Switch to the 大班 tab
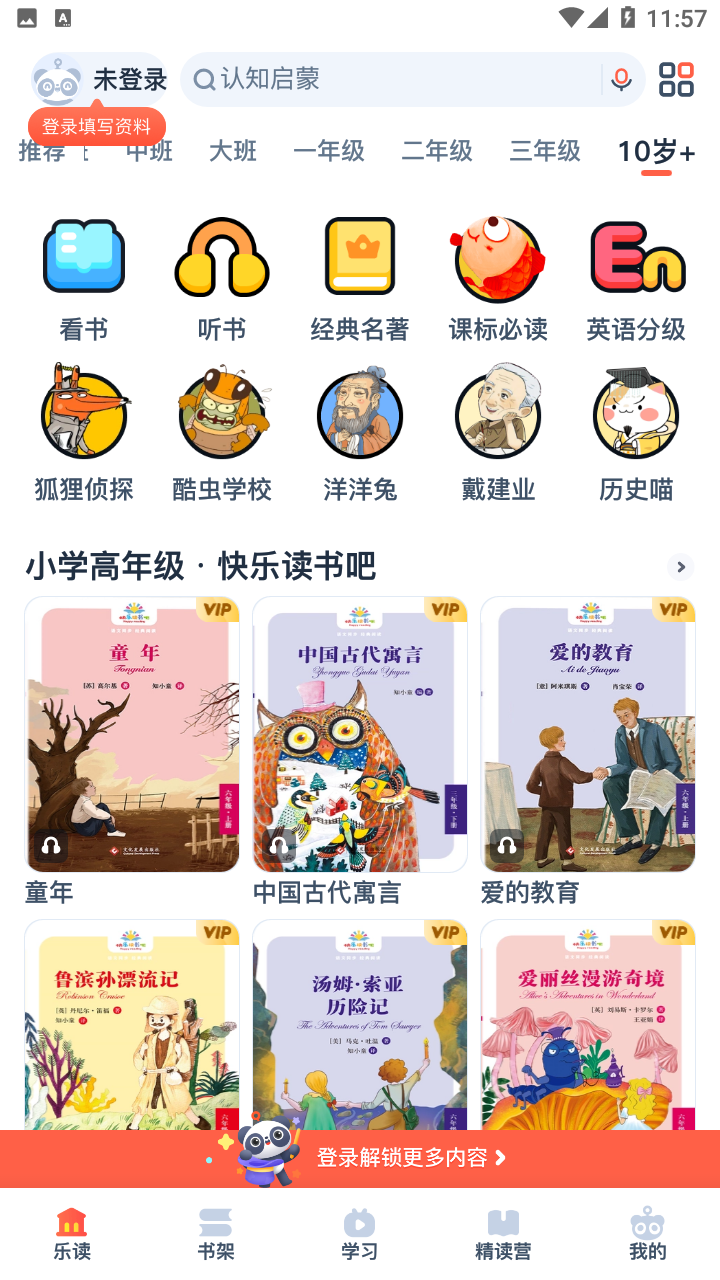Viewport: 720px width, 1280px height. [233, 151]
